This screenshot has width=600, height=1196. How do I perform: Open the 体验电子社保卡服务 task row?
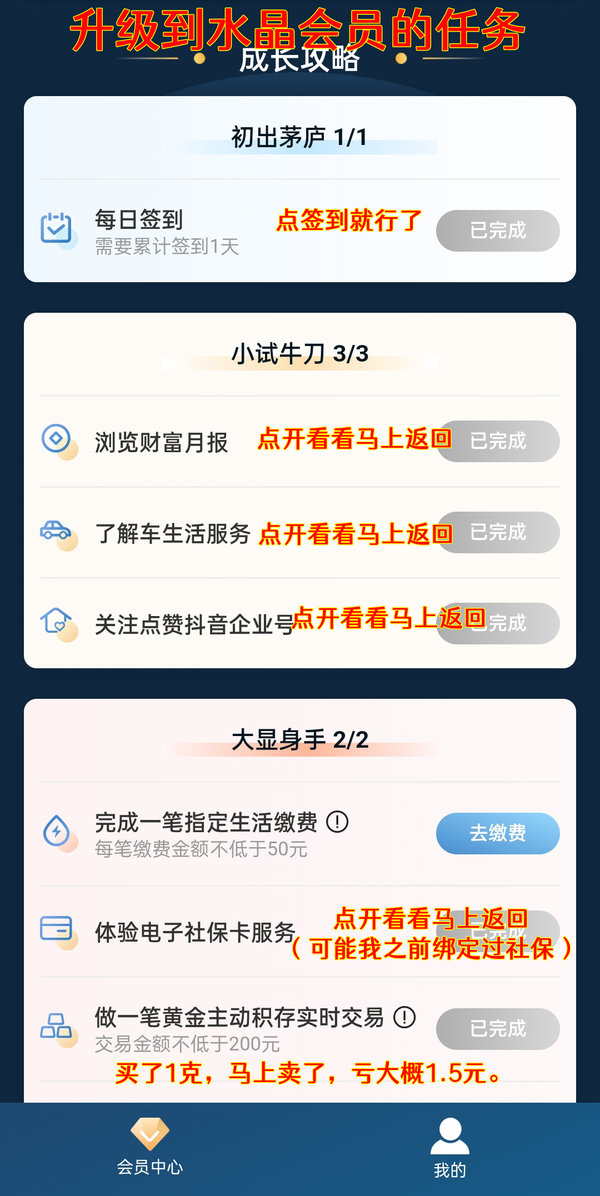coord(300,931)
